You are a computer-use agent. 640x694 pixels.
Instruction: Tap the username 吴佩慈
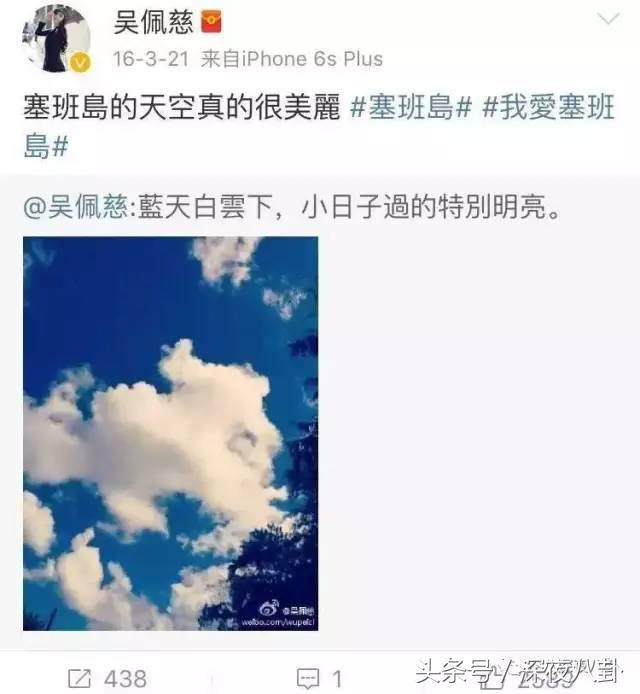tap(150, 19)
